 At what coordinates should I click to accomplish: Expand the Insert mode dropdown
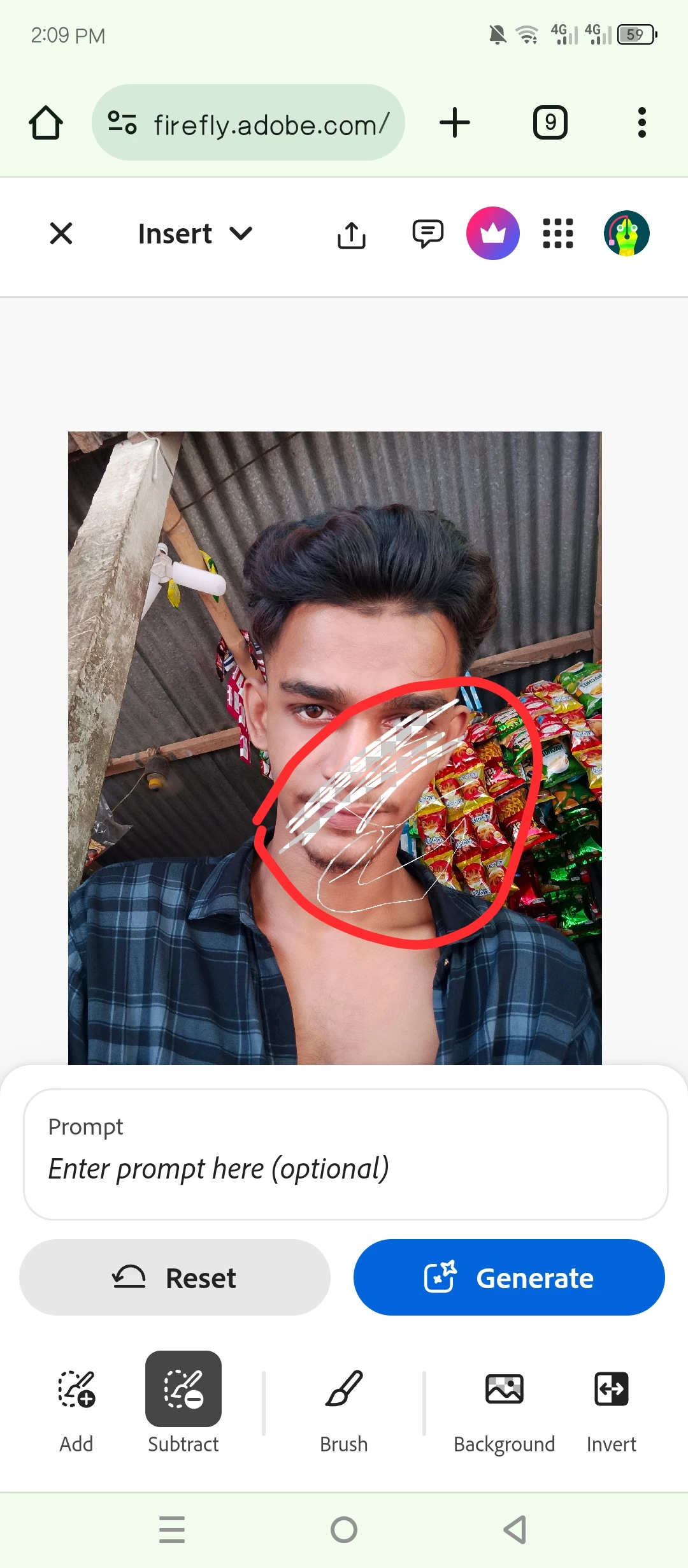pos(196,234)
